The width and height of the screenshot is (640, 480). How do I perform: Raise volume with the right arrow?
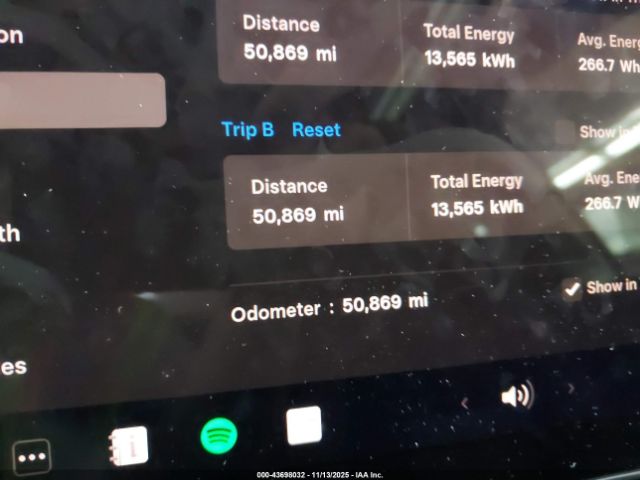coord(571,389)
